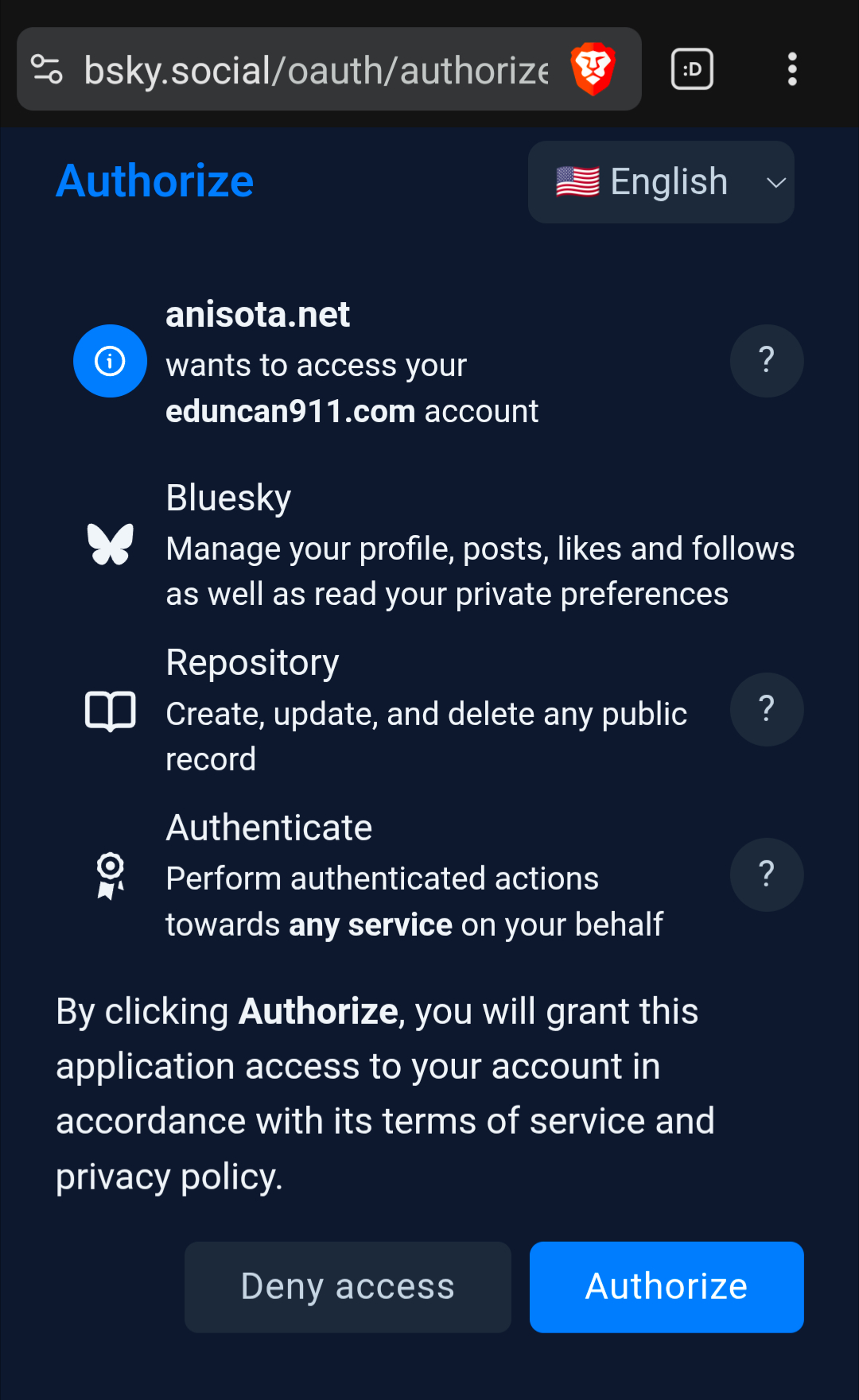Open the browser overflow menu
The height and width of the screenshot is (1400, 859).
click(791, 69)
